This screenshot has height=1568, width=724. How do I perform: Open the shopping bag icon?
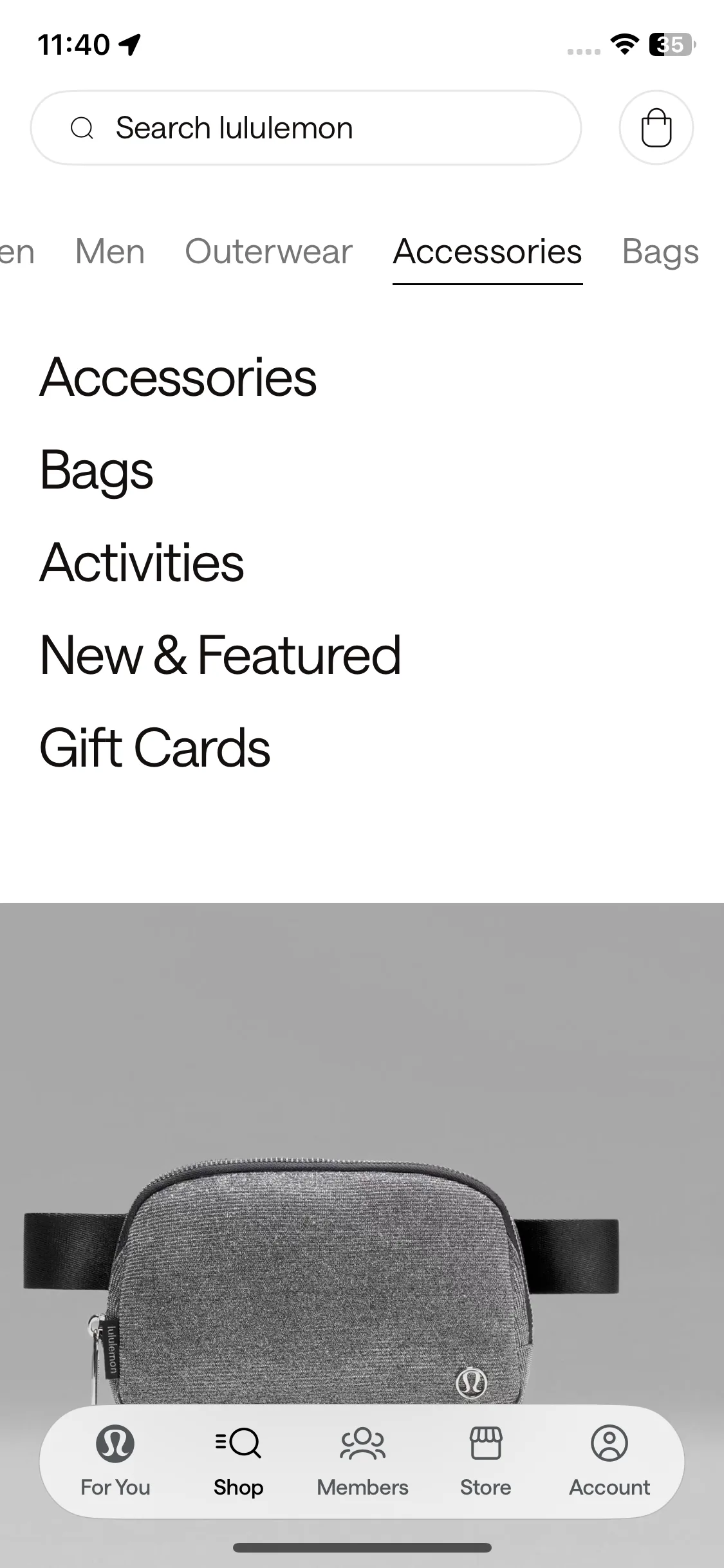(656, 127)
